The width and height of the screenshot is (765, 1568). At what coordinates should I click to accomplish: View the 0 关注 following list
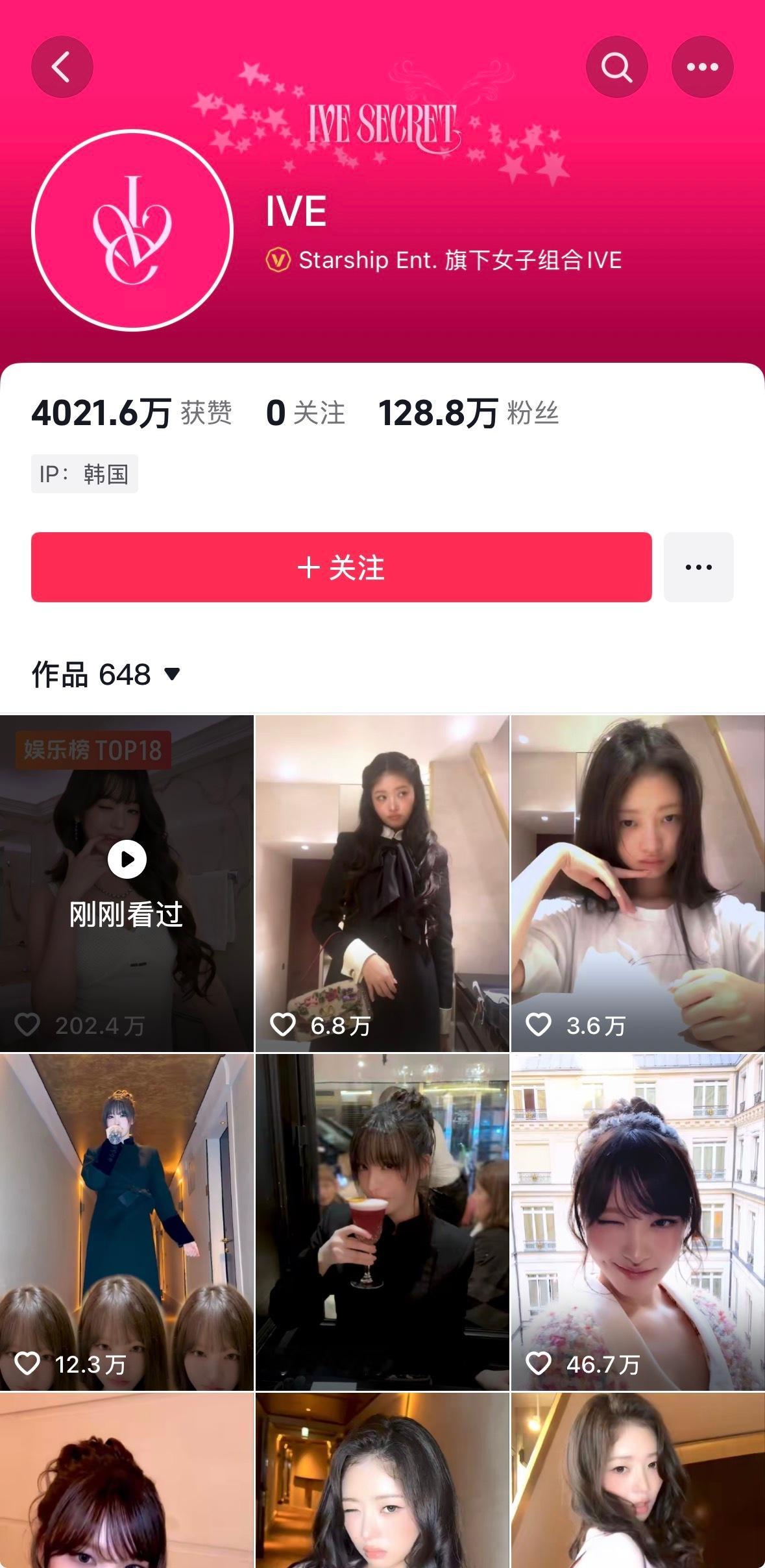pos(305,413)
